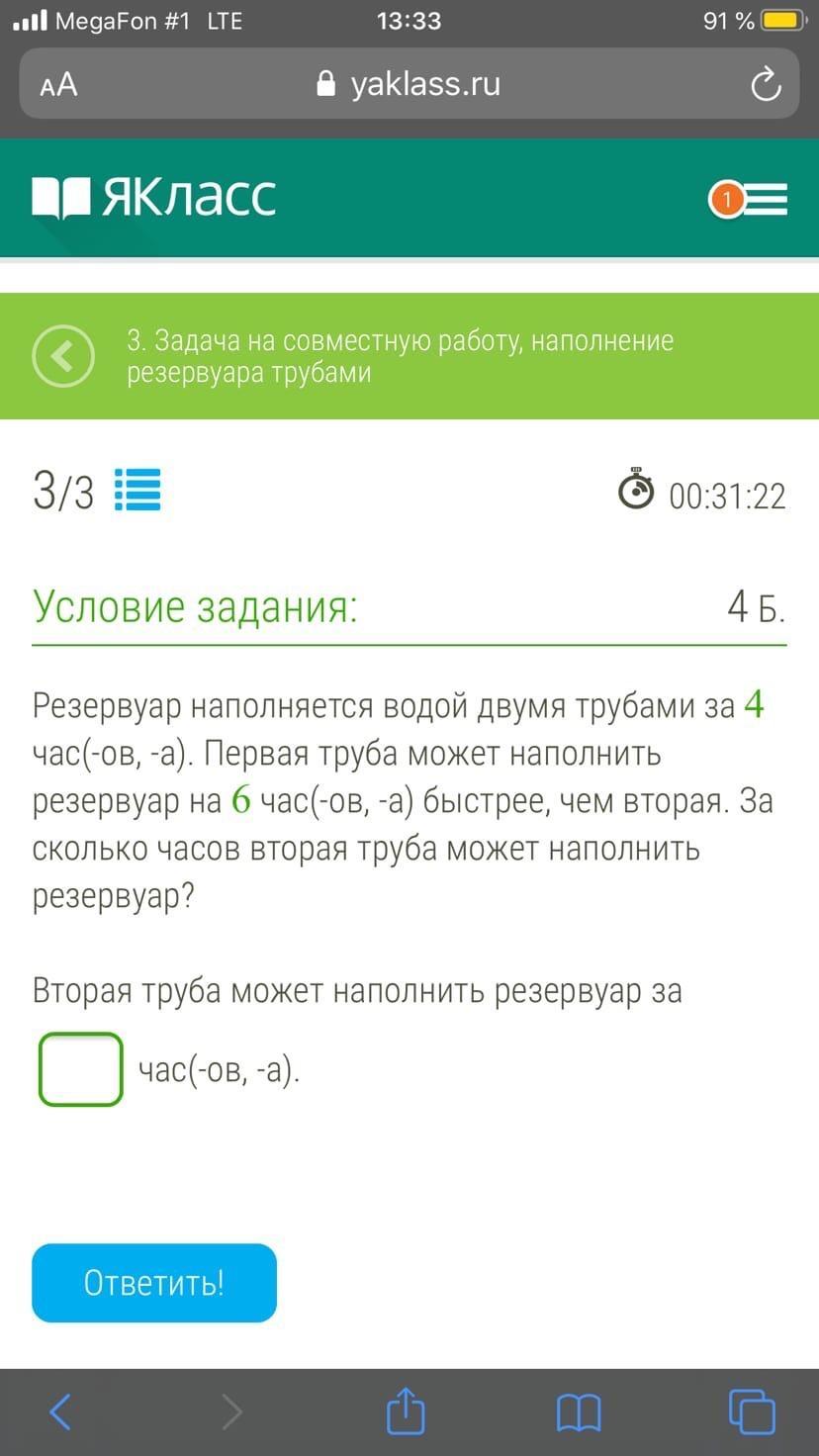Open the hamburger menu with notification badge
The width and height of the screenshot is (819, 1456).
(749, 201)
